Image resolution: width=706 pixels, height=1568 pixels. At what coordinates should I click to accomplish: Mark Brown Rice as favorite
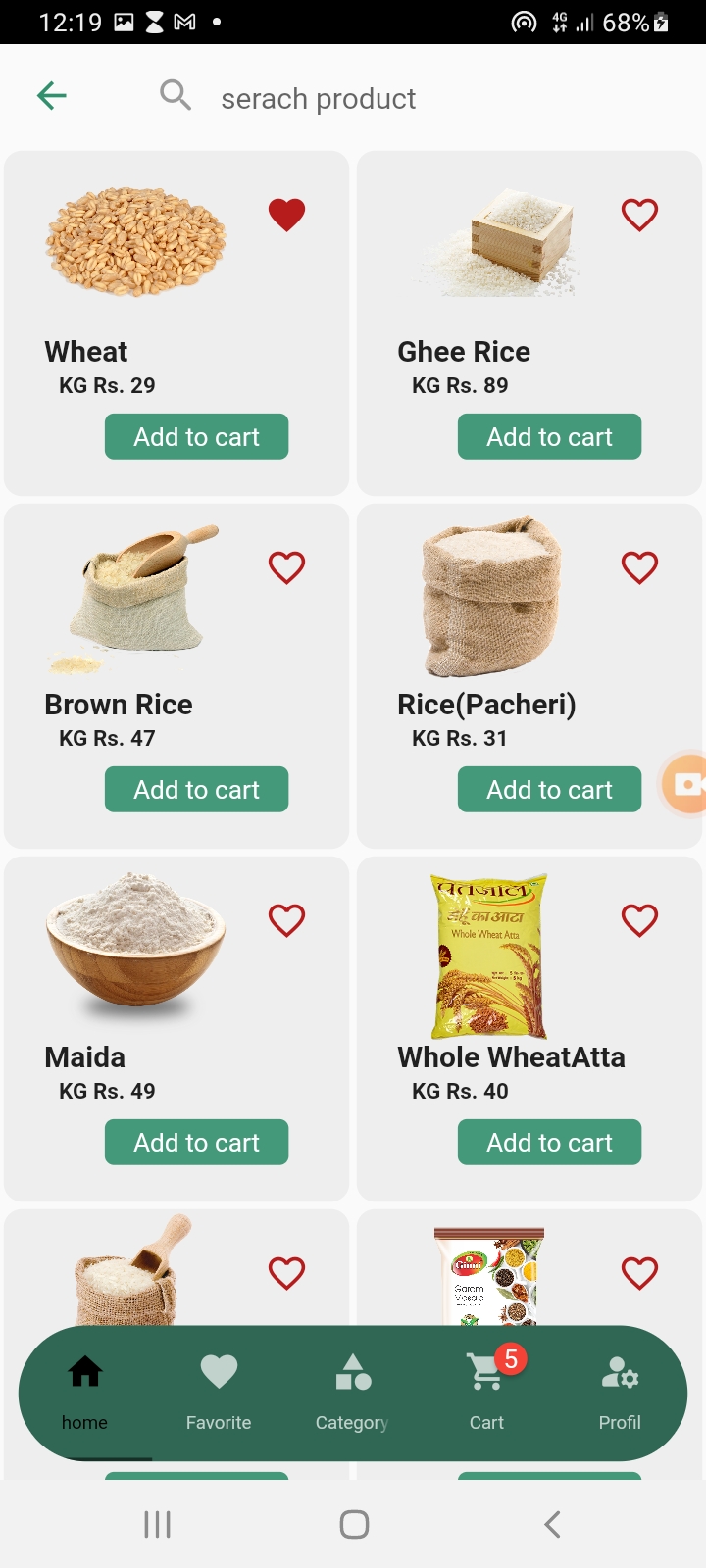(x=286, y=566)
